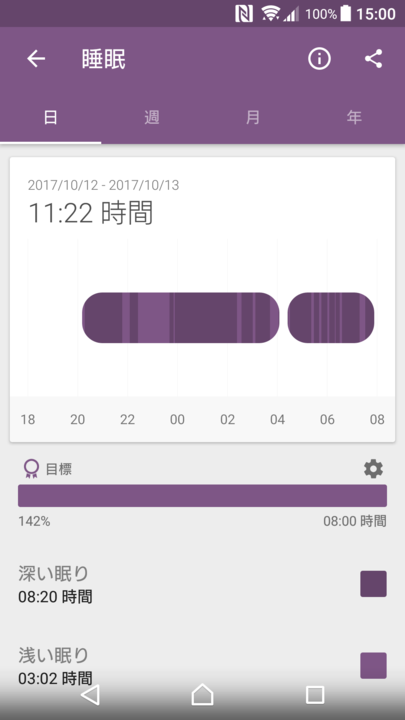Open the sleep info icon

coord(319,59)
